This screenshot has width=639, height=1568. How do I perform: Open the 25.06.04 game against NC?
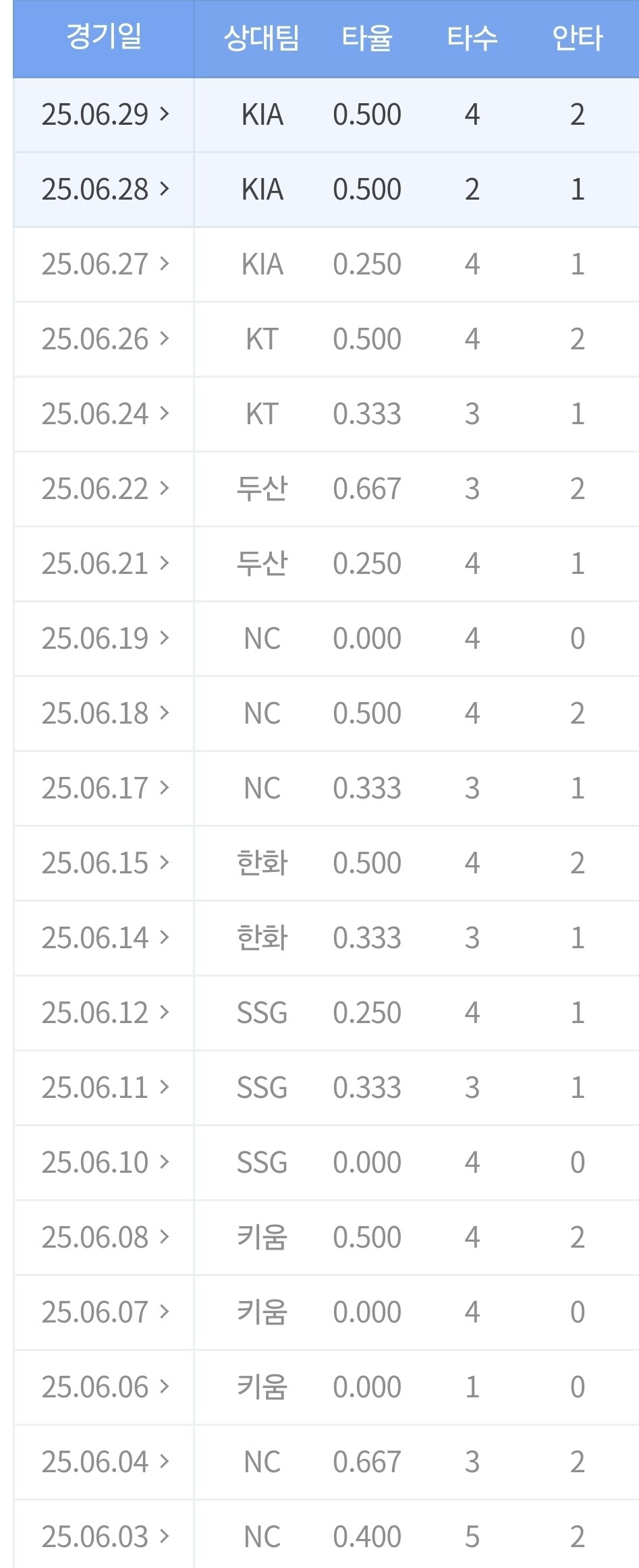(x=105, y=1462)
